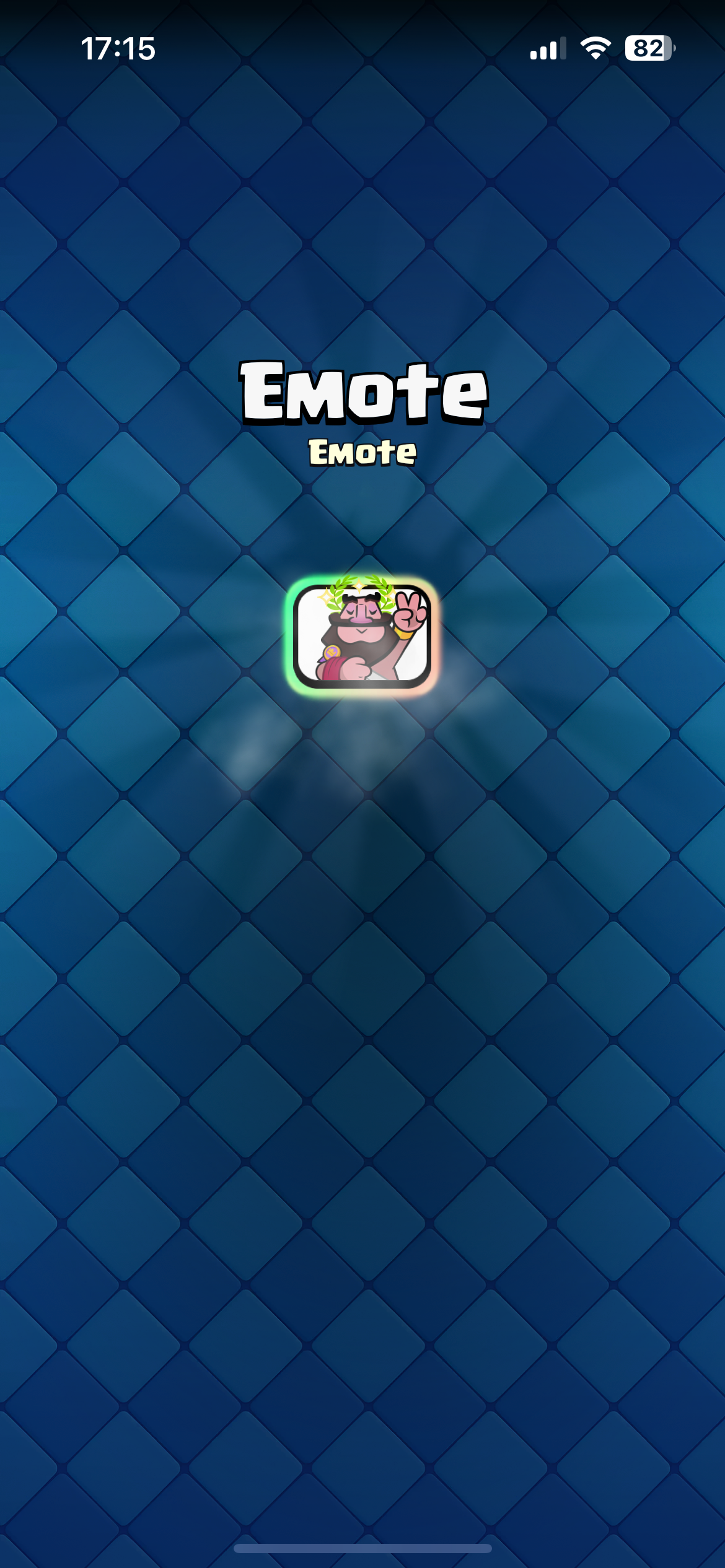Dismiss the reveal by tapping the screen center
Image resolution: width=725 pixels, height=1568 pixels.
[x=362, y=784]
